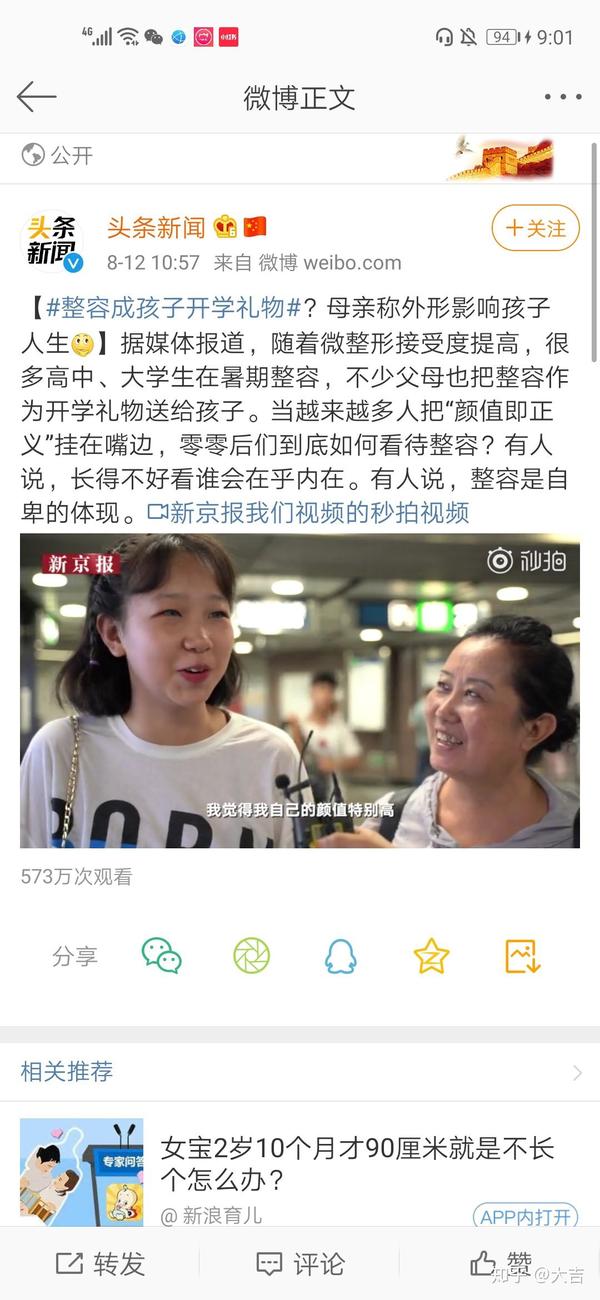Save the post as an image
Image resolution: width=600 pixels, height=1300 pixels.
(x=523, y=956)
